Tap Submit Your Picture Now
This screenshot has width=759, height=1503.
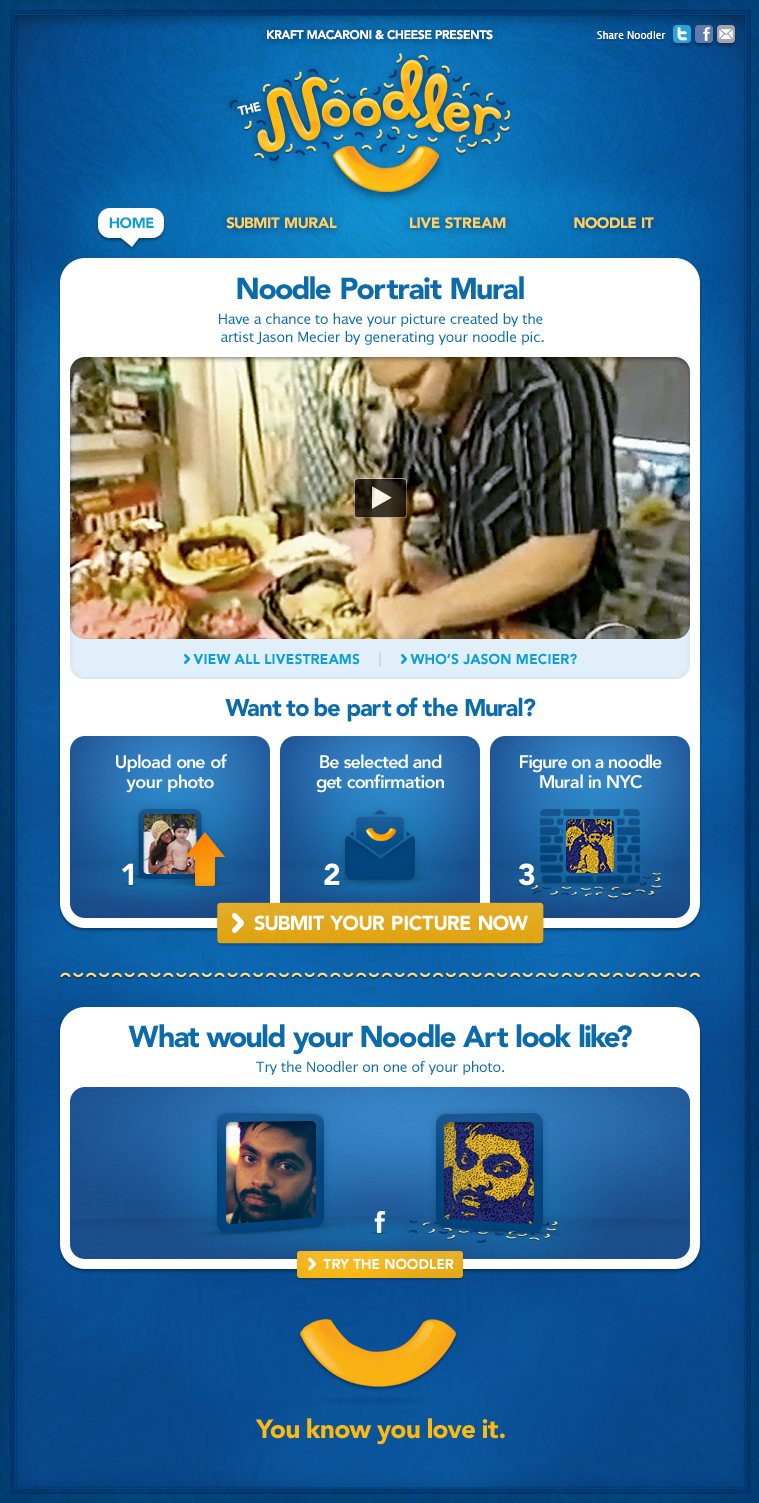(x=380, y=923)
